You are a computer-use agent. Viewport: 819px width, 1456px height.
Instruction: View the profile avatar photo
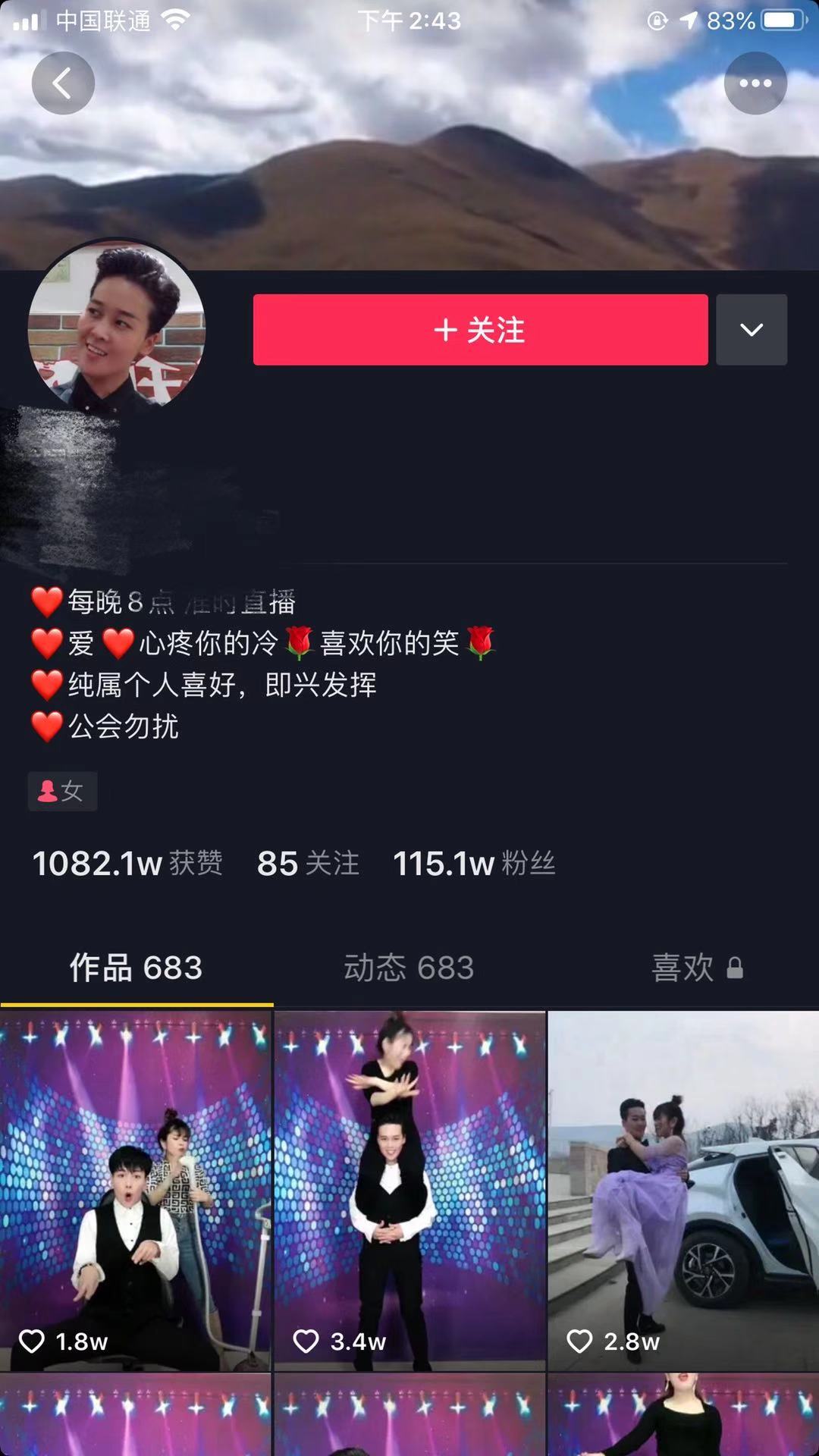[116, 328]
